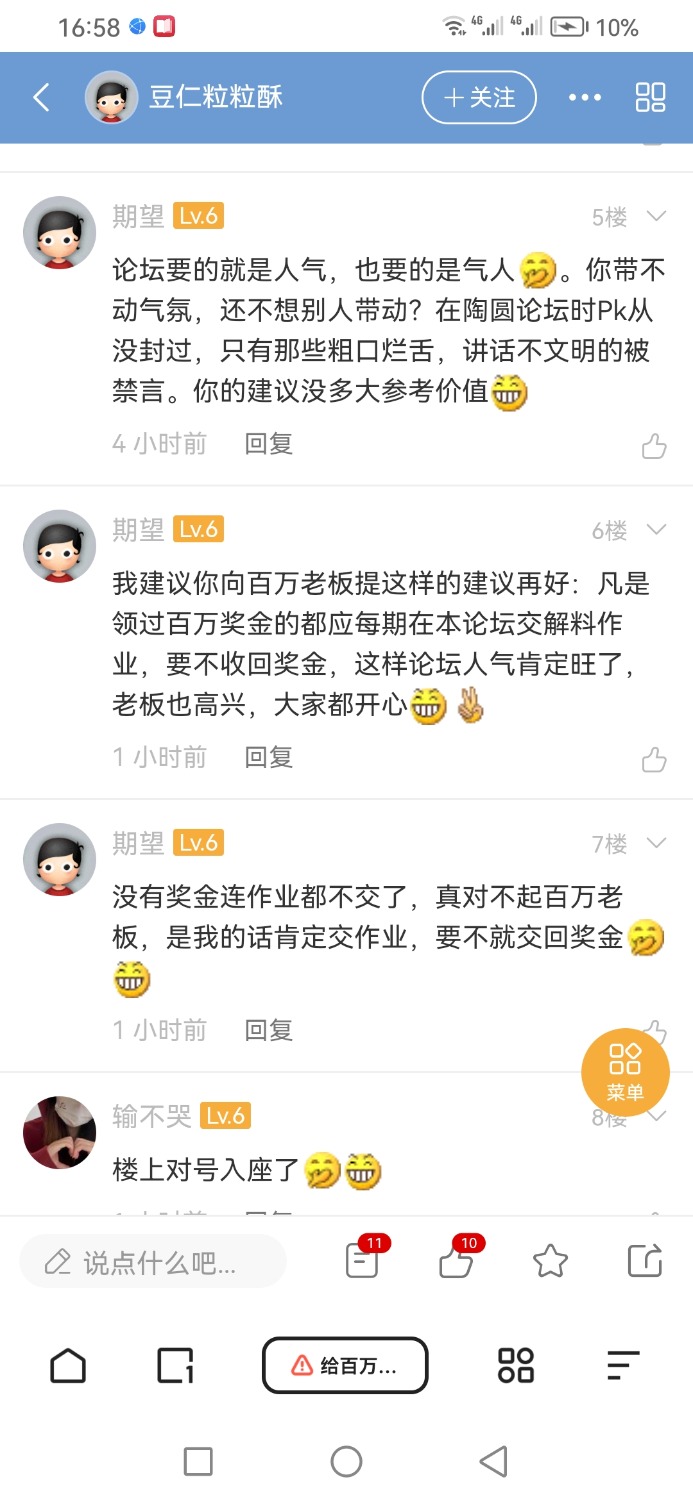
Task: Share the post via the share icon
Action: [x=645, y=1261]
